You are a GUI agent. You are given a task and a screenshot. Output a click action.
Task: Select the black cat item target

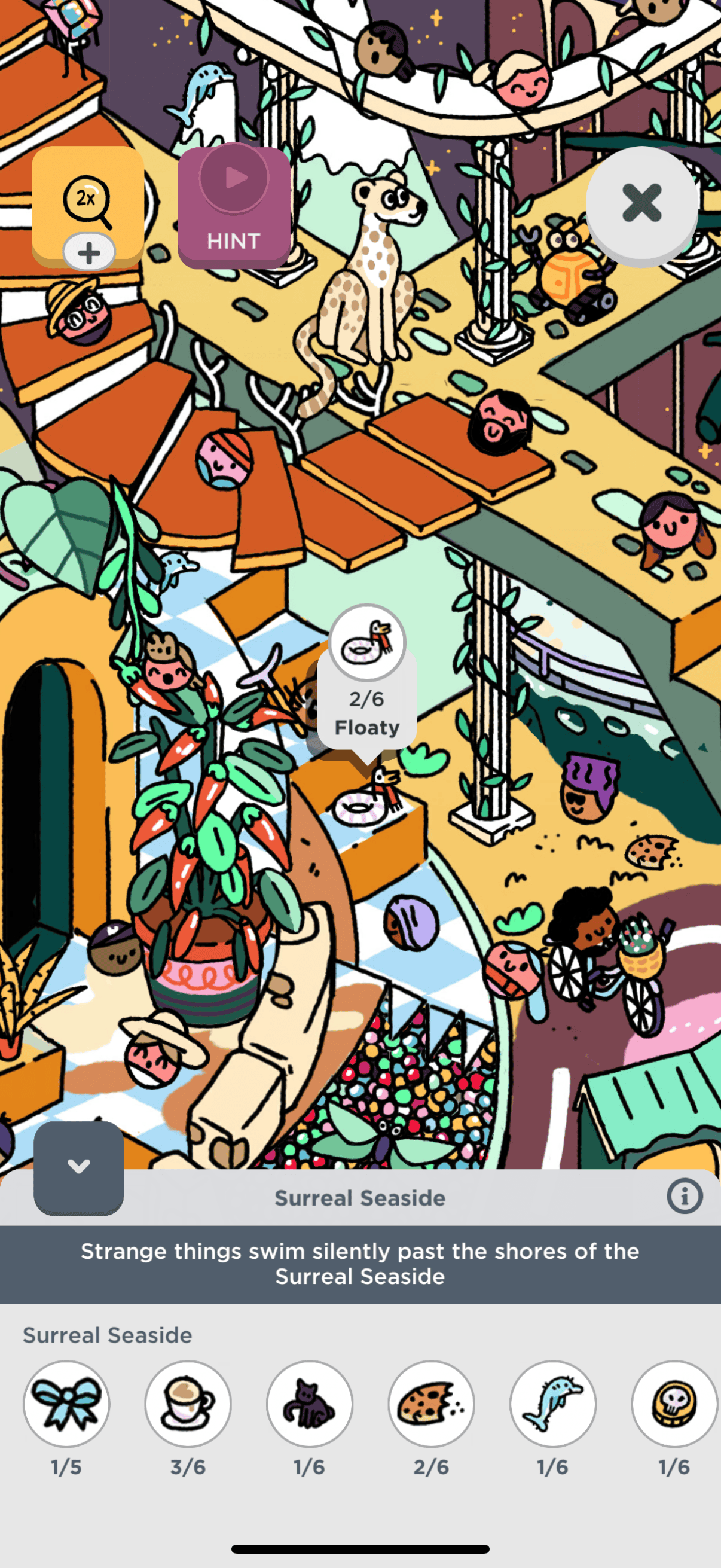click(x=310, y=1404)
